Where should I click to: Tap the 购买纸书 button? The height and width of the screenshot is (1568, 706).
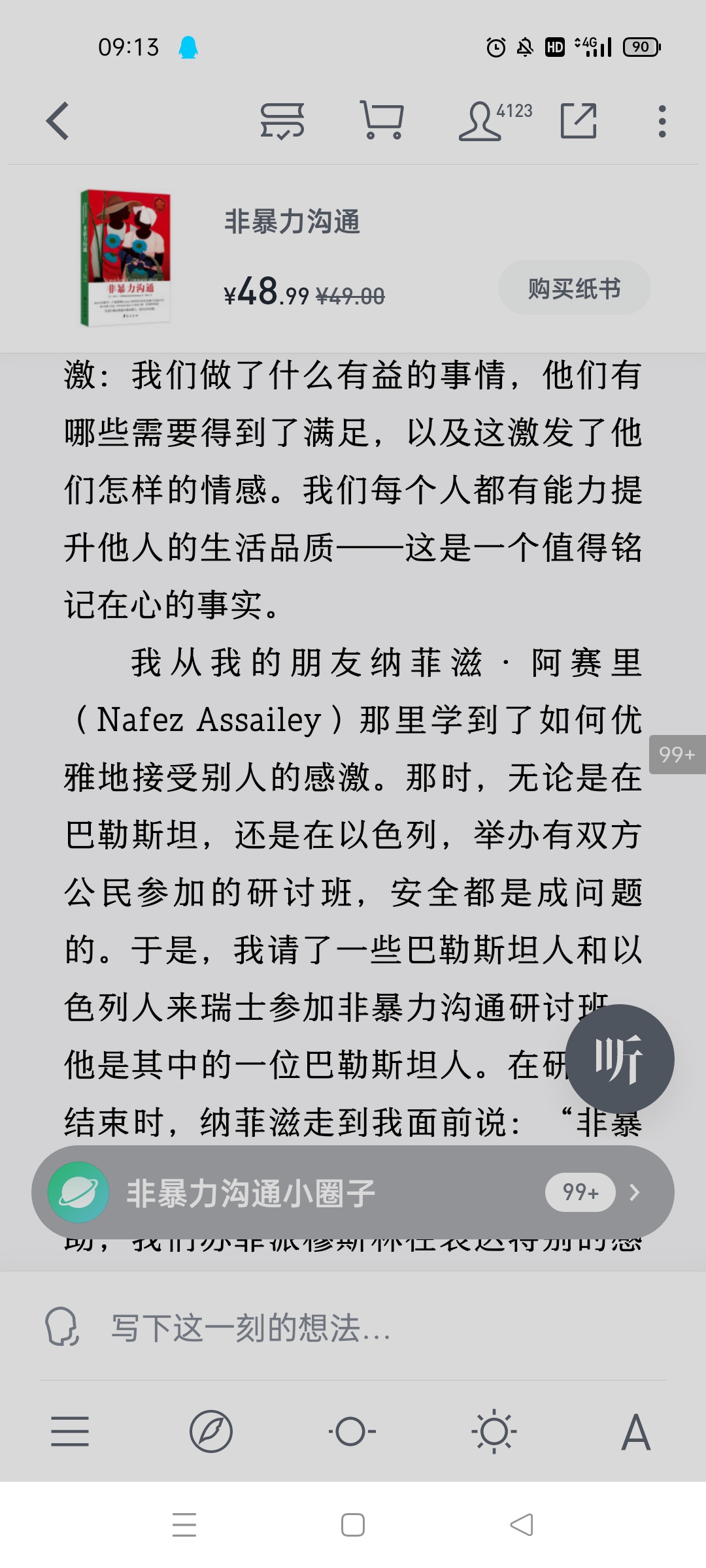pyautogui.click(x=575, y=287)
